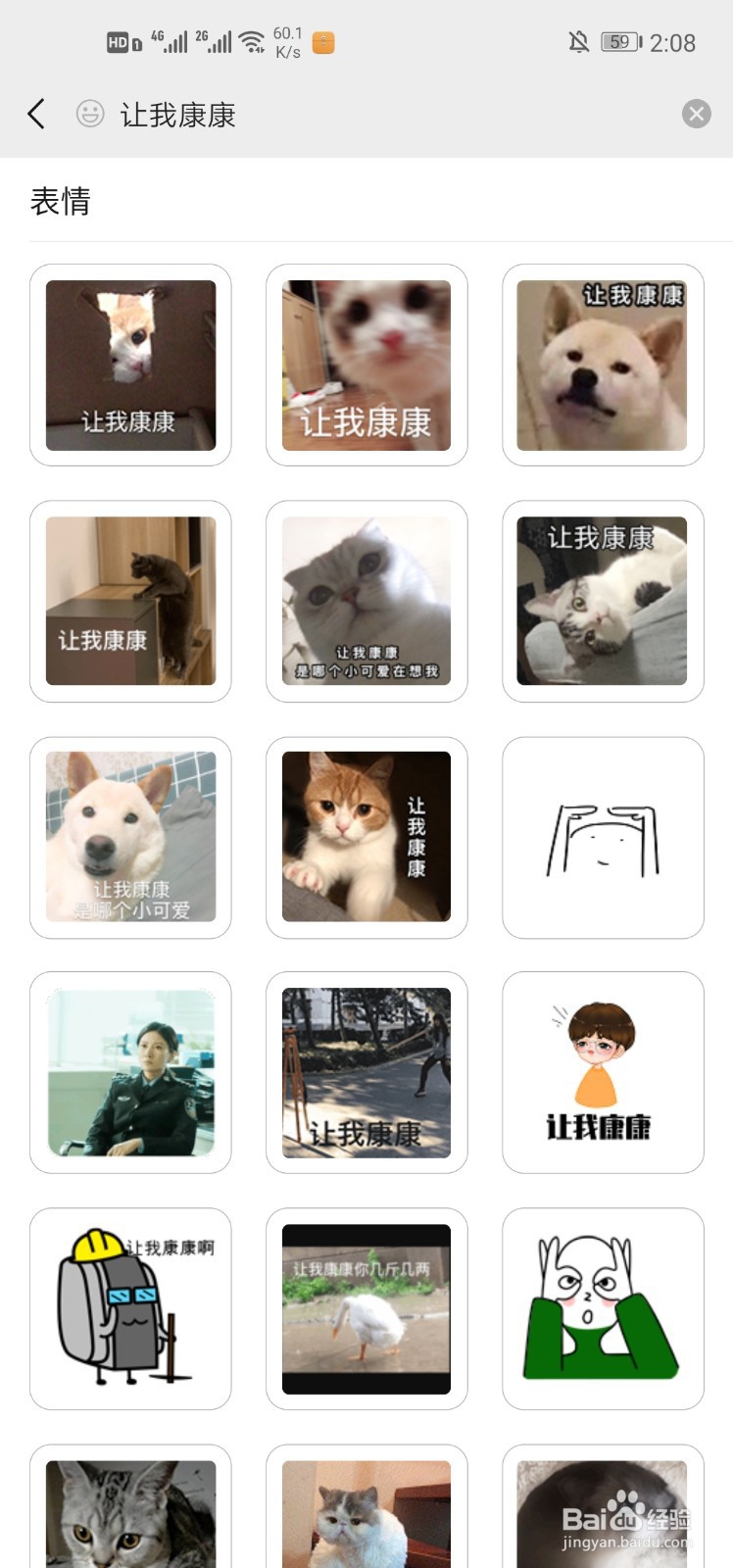Tap the 2:08 clock in status bar
The height and width of the screenshot is (1568, 733).
[676, 42]
